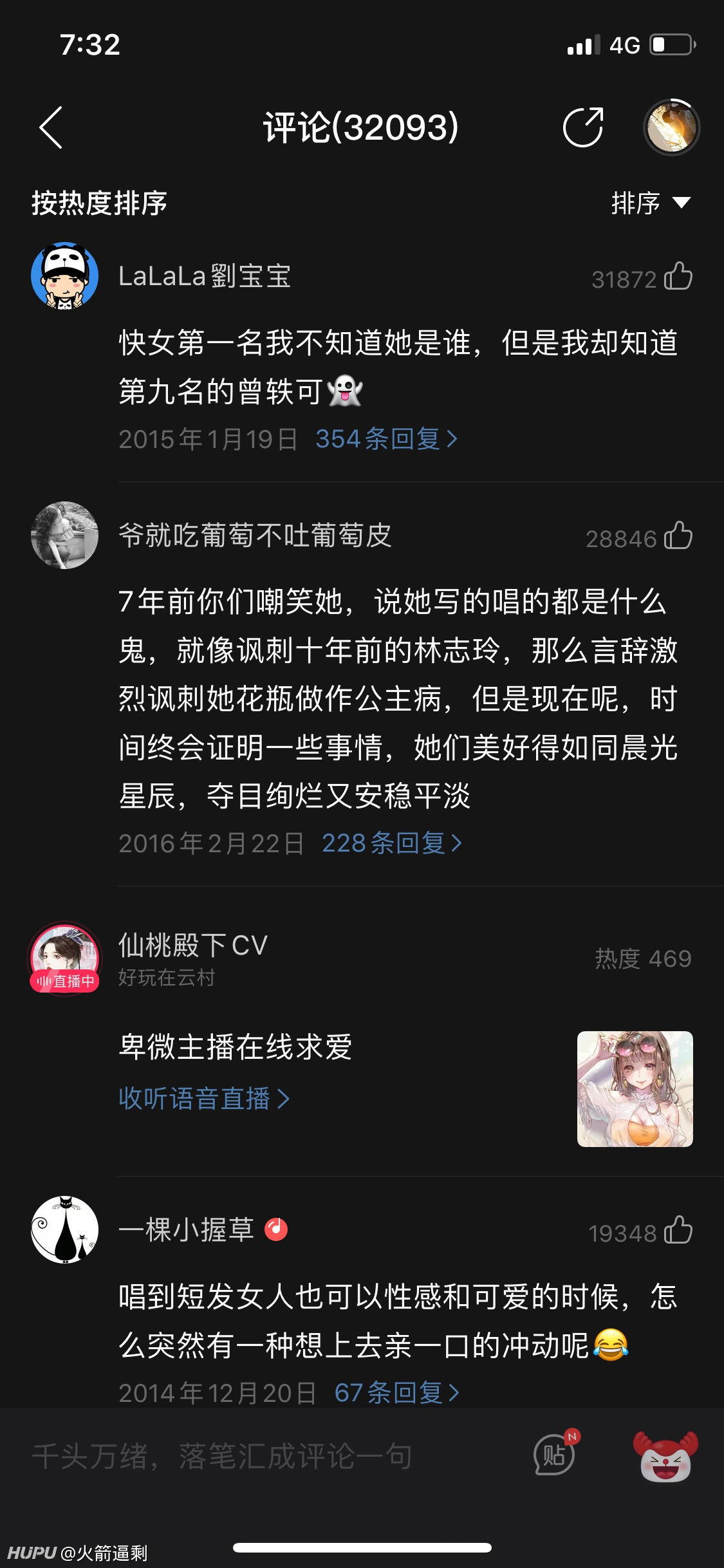The image size is (724, 1568).
Task: Open the laughing emoji button beside the comment box
Action: (665, 1456)
